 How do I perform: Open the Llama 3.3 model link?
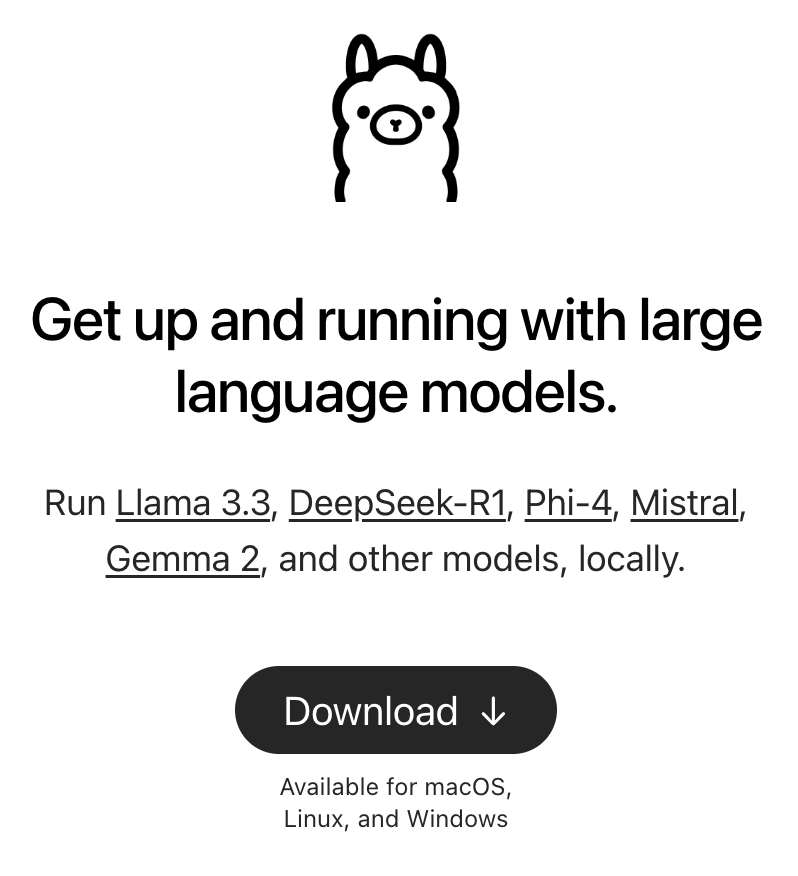193,503
